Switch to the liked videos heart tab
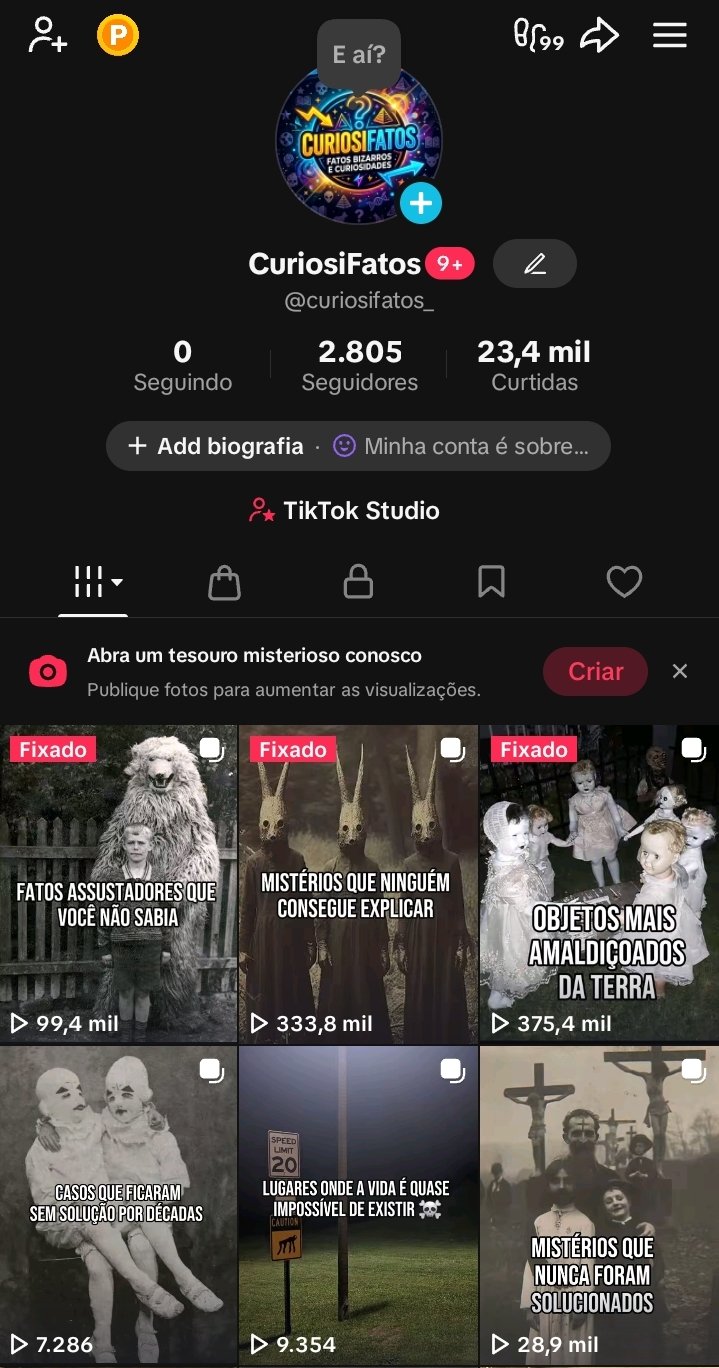The width and height of the screenshot is (719, 1368). point(624,582)
